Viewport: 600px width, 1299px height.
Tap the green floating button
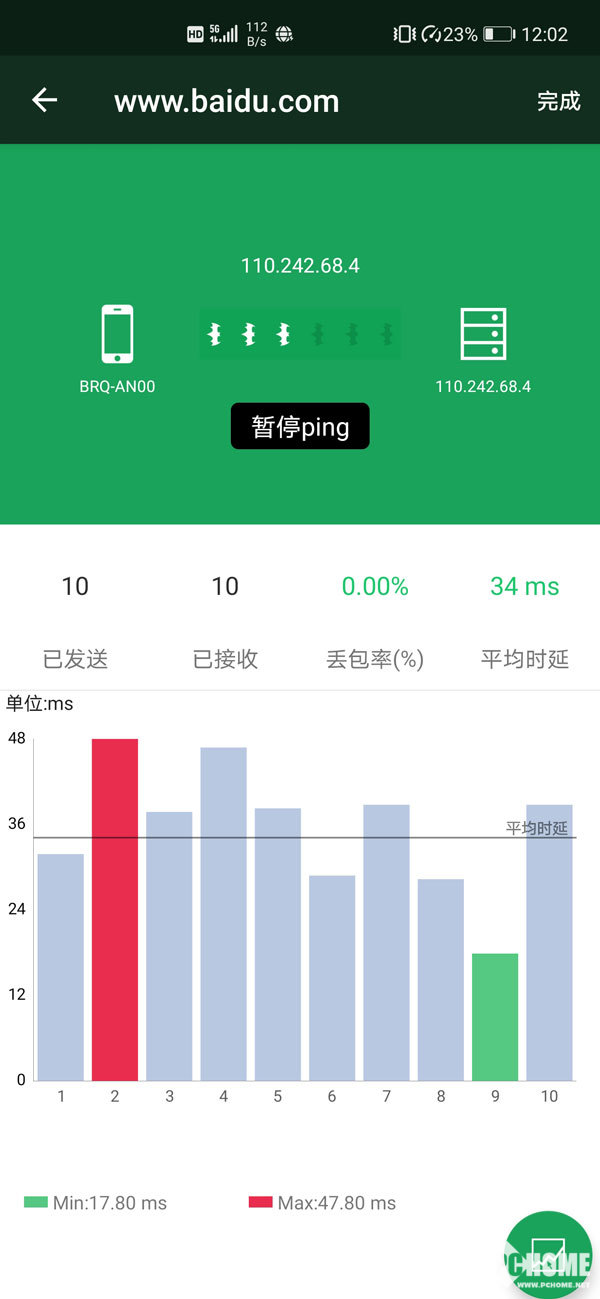[547, 1253]
